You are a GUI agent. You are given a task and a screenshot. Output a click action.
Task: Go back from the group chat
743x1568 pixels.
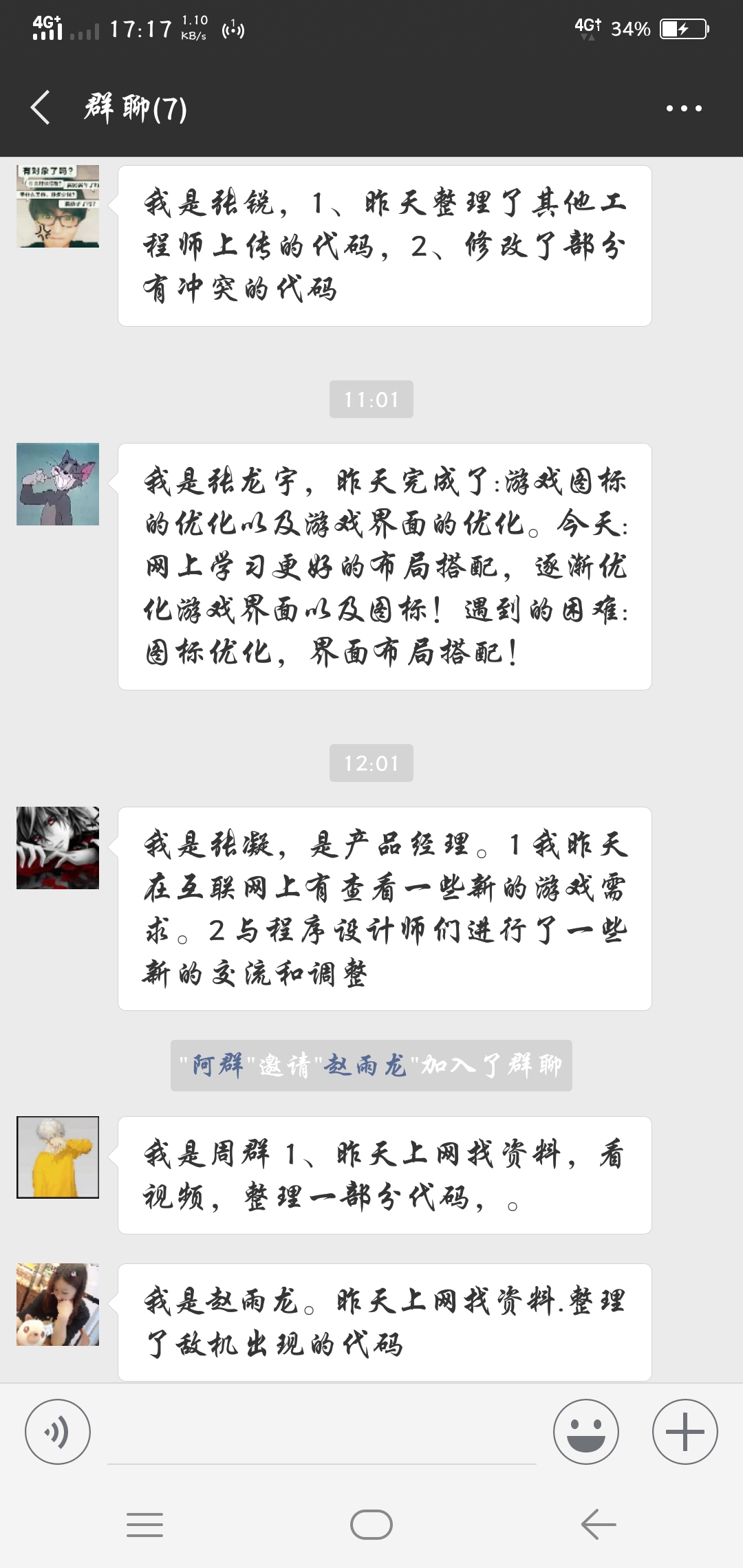coord(41,108)
